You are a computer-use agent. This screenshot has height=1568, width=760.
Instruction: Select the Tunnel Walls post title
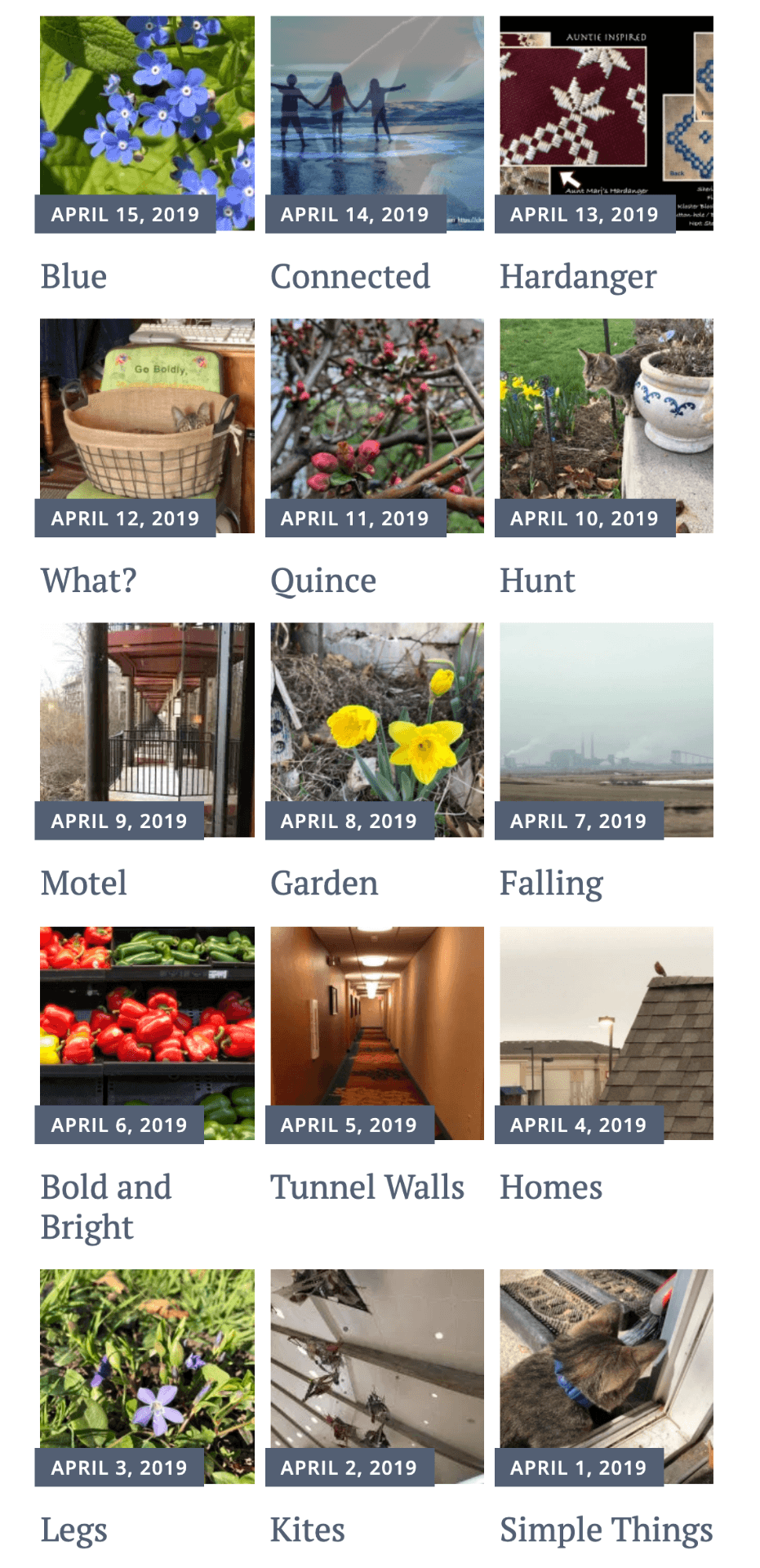point(367,1187)
